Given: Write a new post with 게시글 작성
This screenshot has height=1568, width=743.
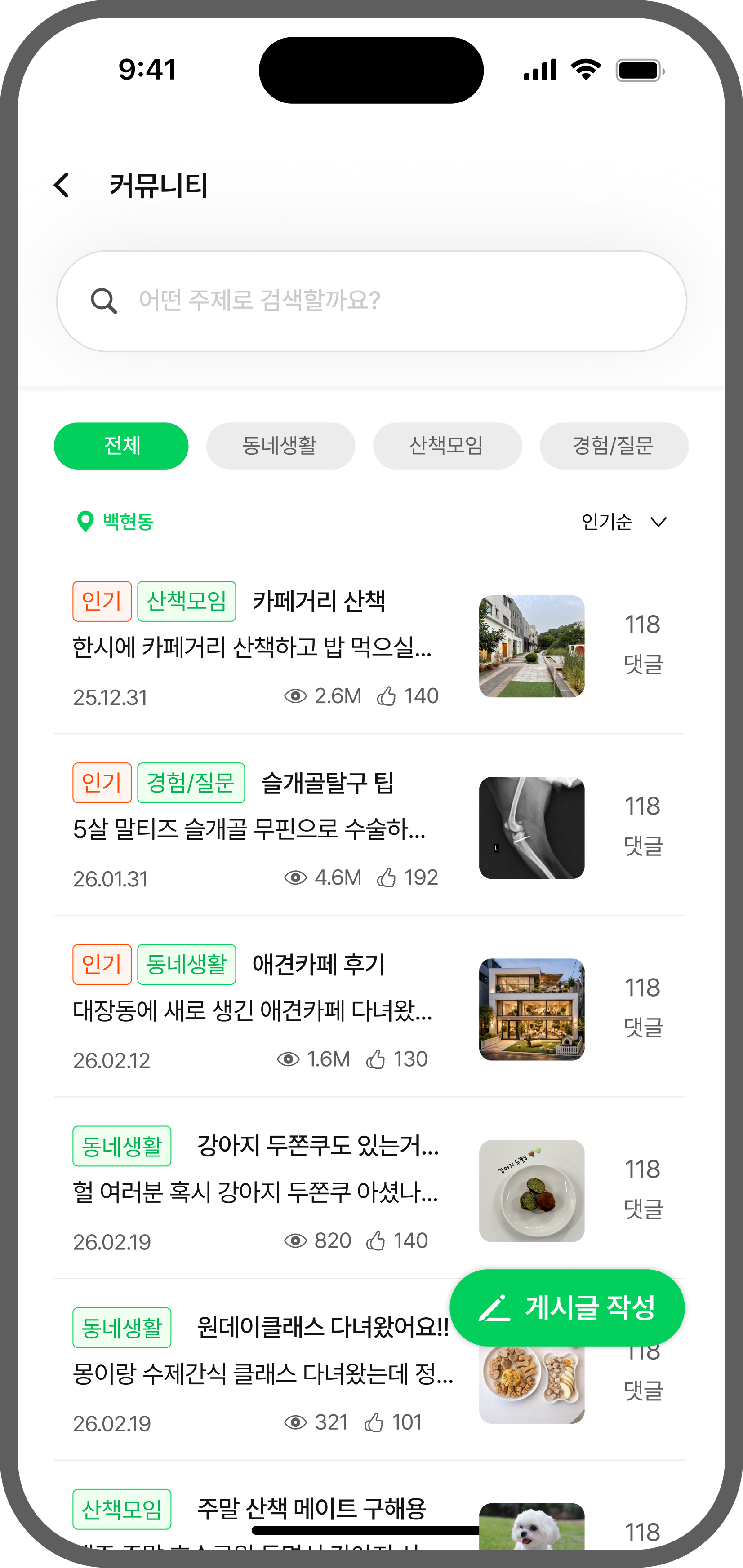Looking at the screenshot, I should click(567, 1307).
